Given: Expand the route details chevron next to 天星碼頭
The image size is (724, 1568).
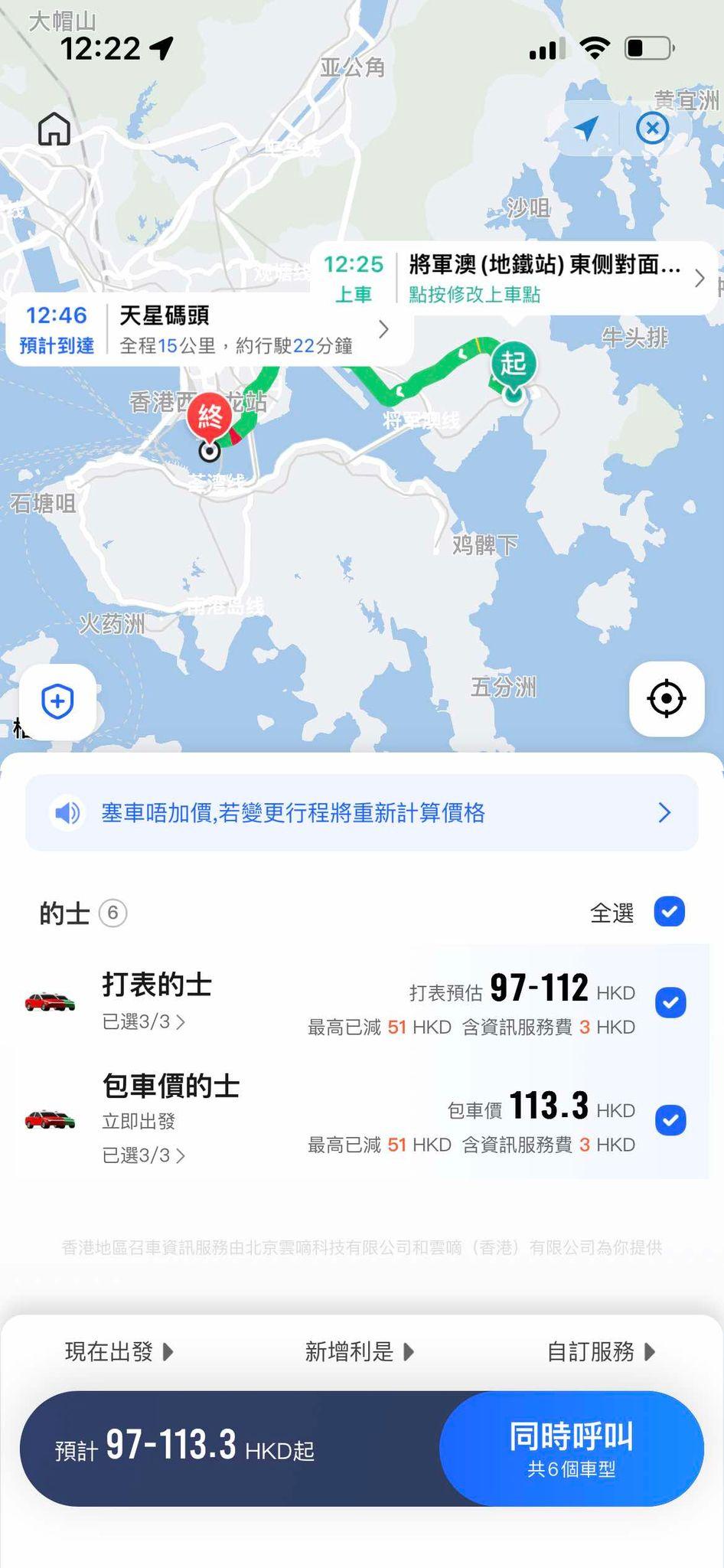Looking at the screenshot, I should [384, 329].
